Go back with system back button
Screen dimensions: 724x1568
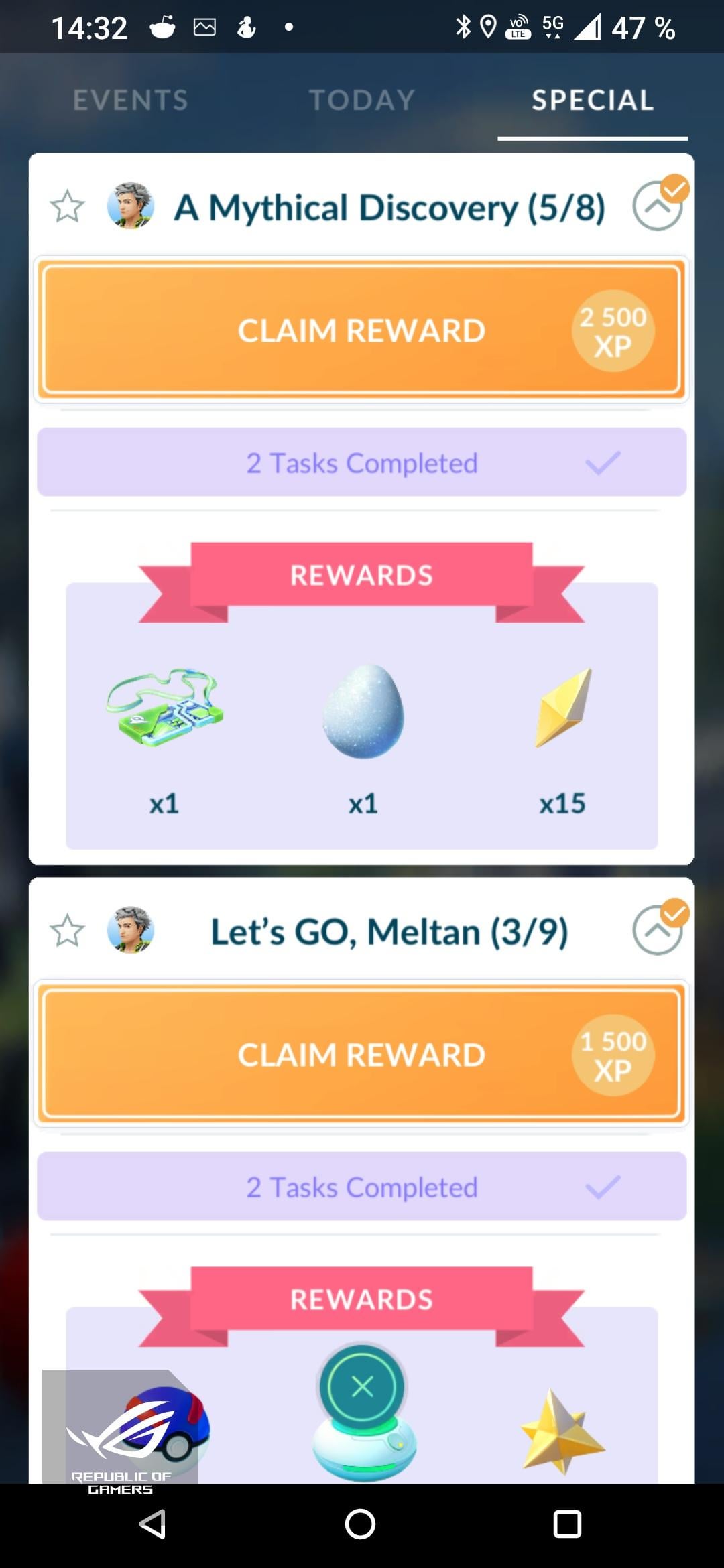click(153, 1524)
